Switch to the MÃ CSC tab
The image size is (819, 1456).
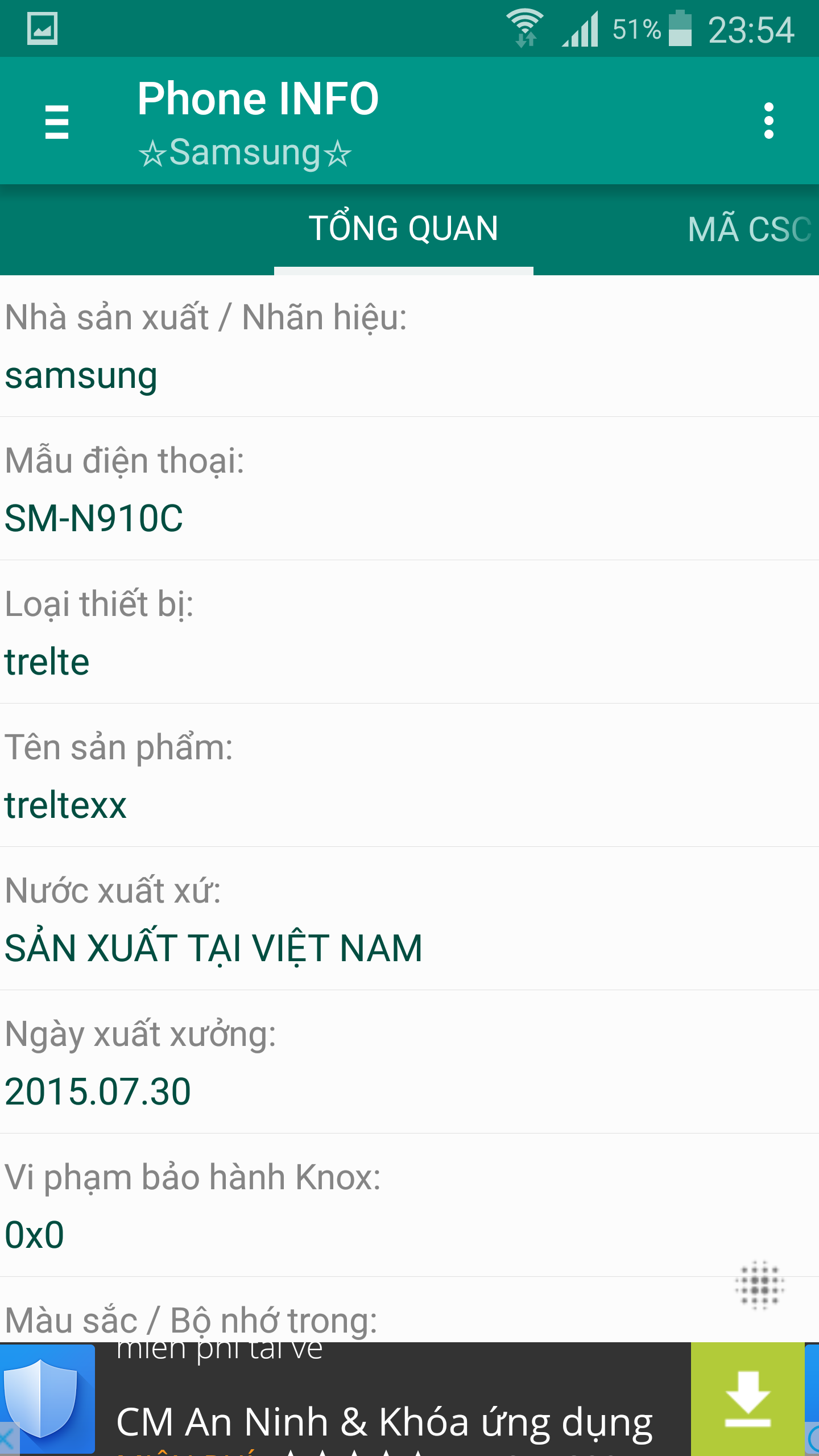748,229
